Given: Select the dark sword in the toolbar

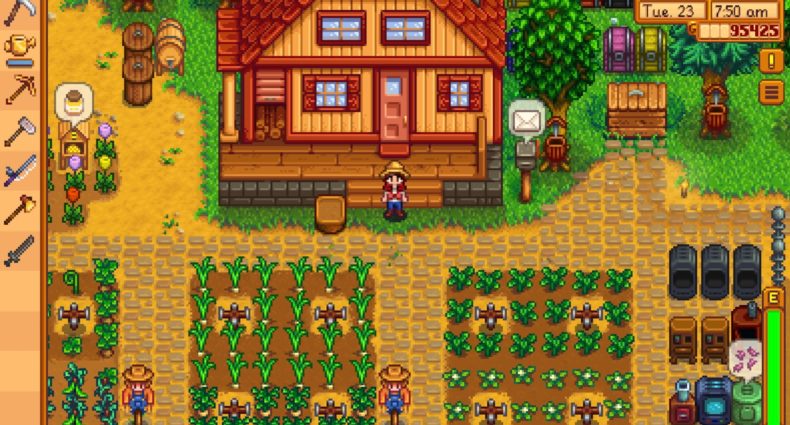Looking at the screenshot, I should pos(20,250).
